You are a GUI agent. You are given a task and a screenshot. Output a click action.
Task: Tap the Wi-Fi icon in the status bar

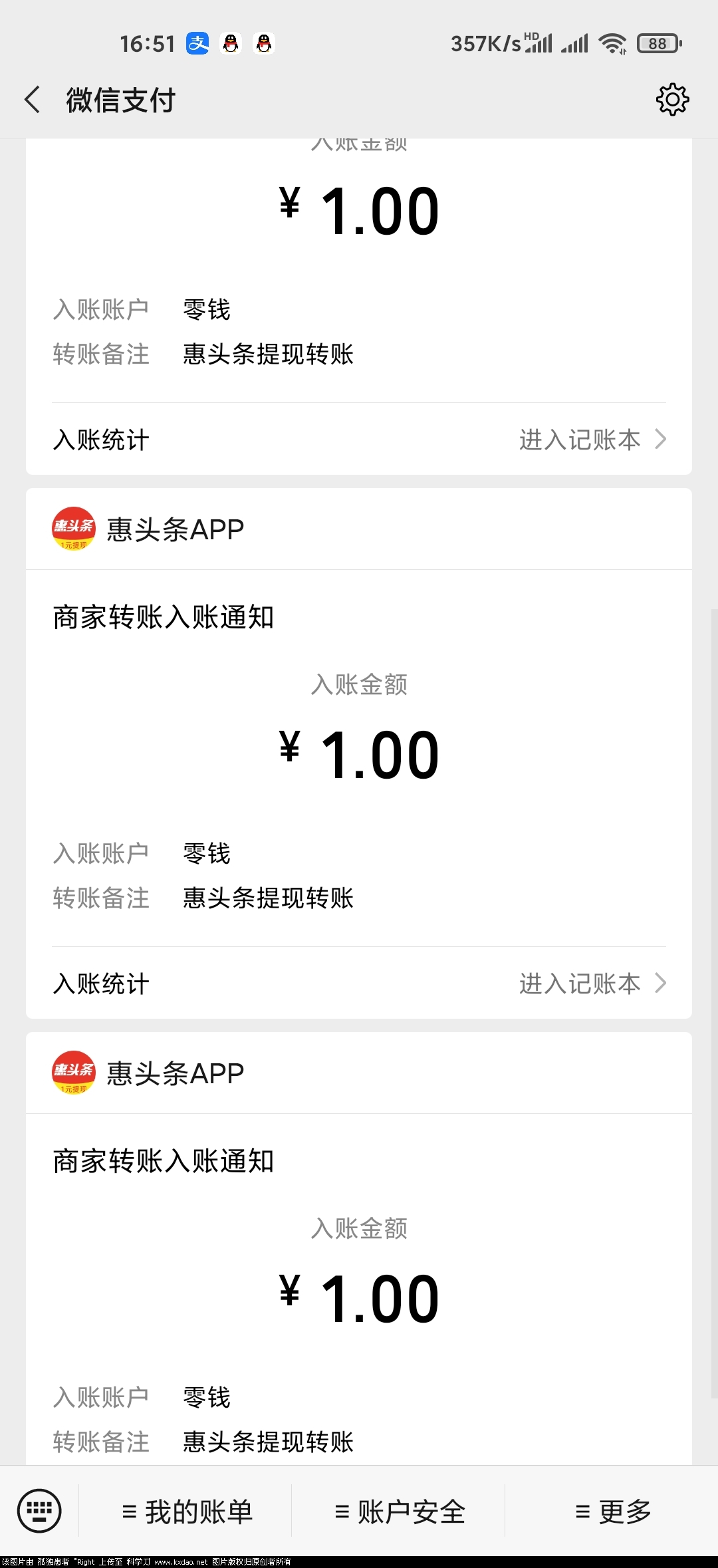point(612,43)
